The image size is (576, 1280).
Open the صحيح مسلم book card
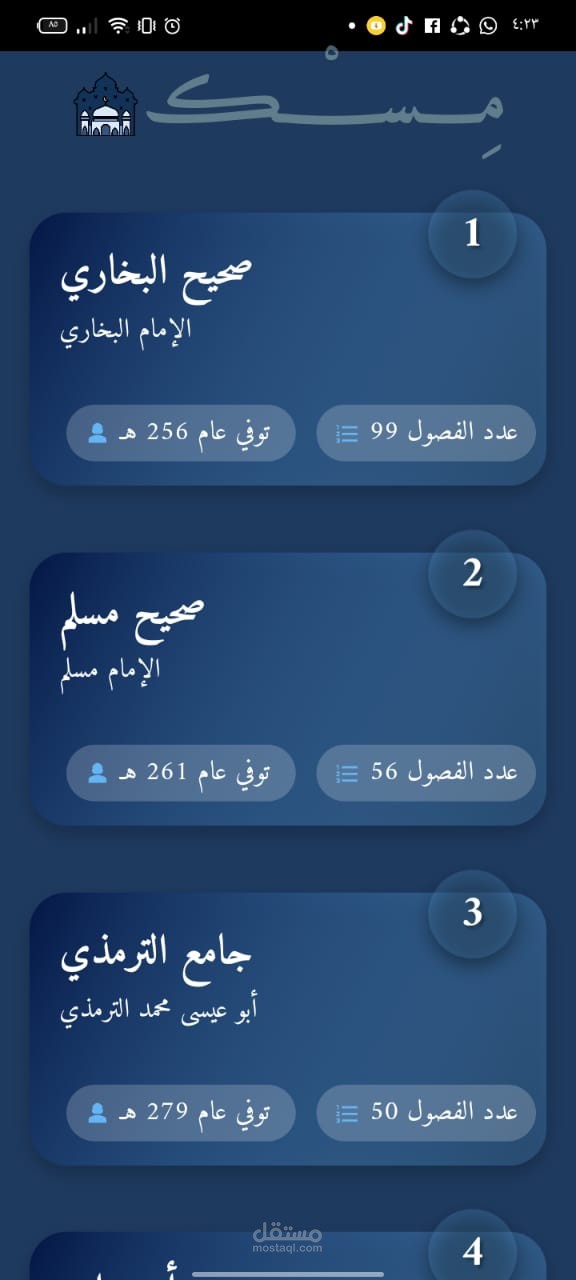(288, 689)
